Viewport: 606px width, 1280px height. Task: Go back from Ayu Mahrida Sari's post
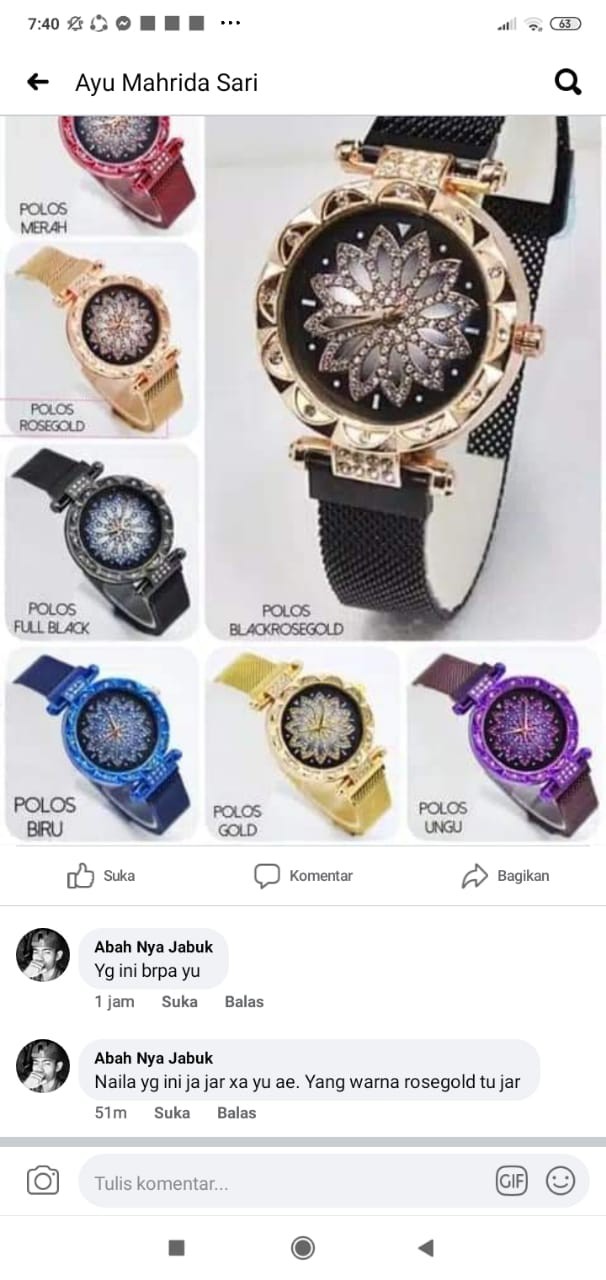point(38,82)
